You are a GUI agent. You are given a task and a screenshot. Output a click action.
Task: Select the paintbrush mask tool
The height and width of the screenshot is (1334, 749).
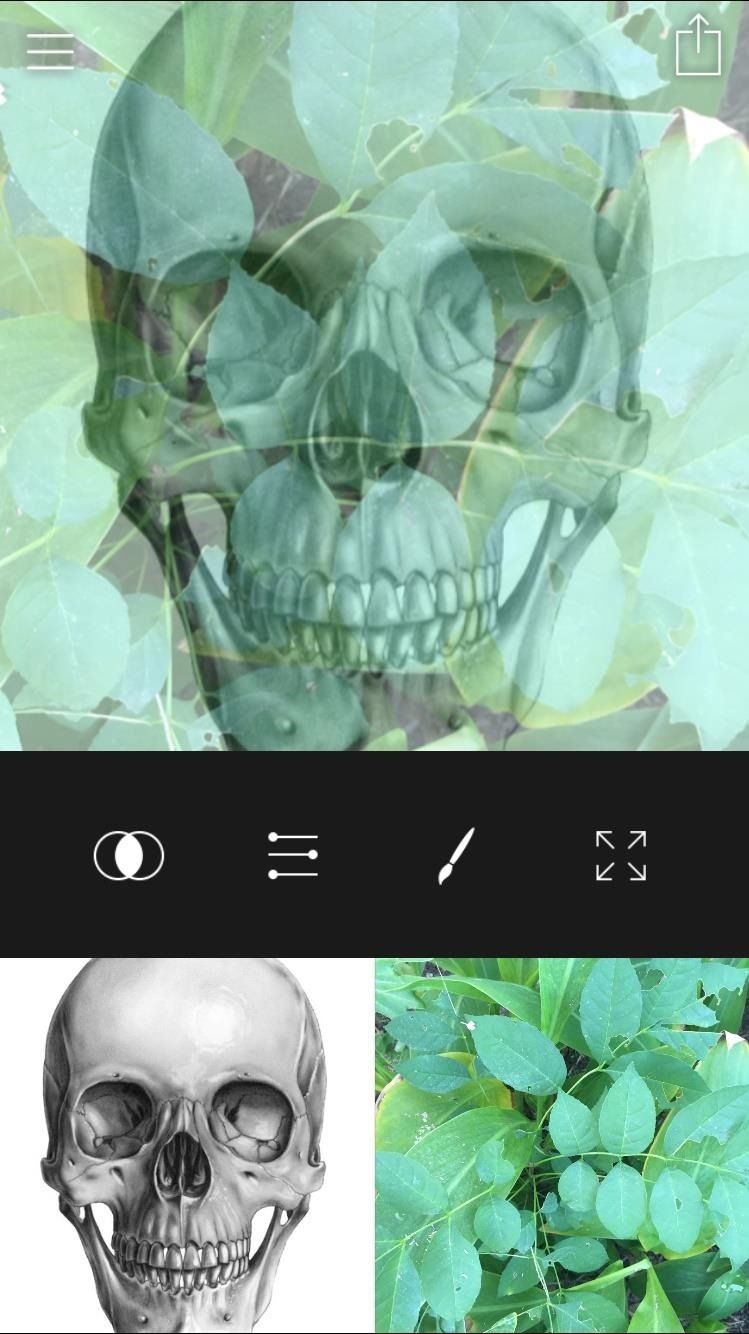(x=457, y=856)
